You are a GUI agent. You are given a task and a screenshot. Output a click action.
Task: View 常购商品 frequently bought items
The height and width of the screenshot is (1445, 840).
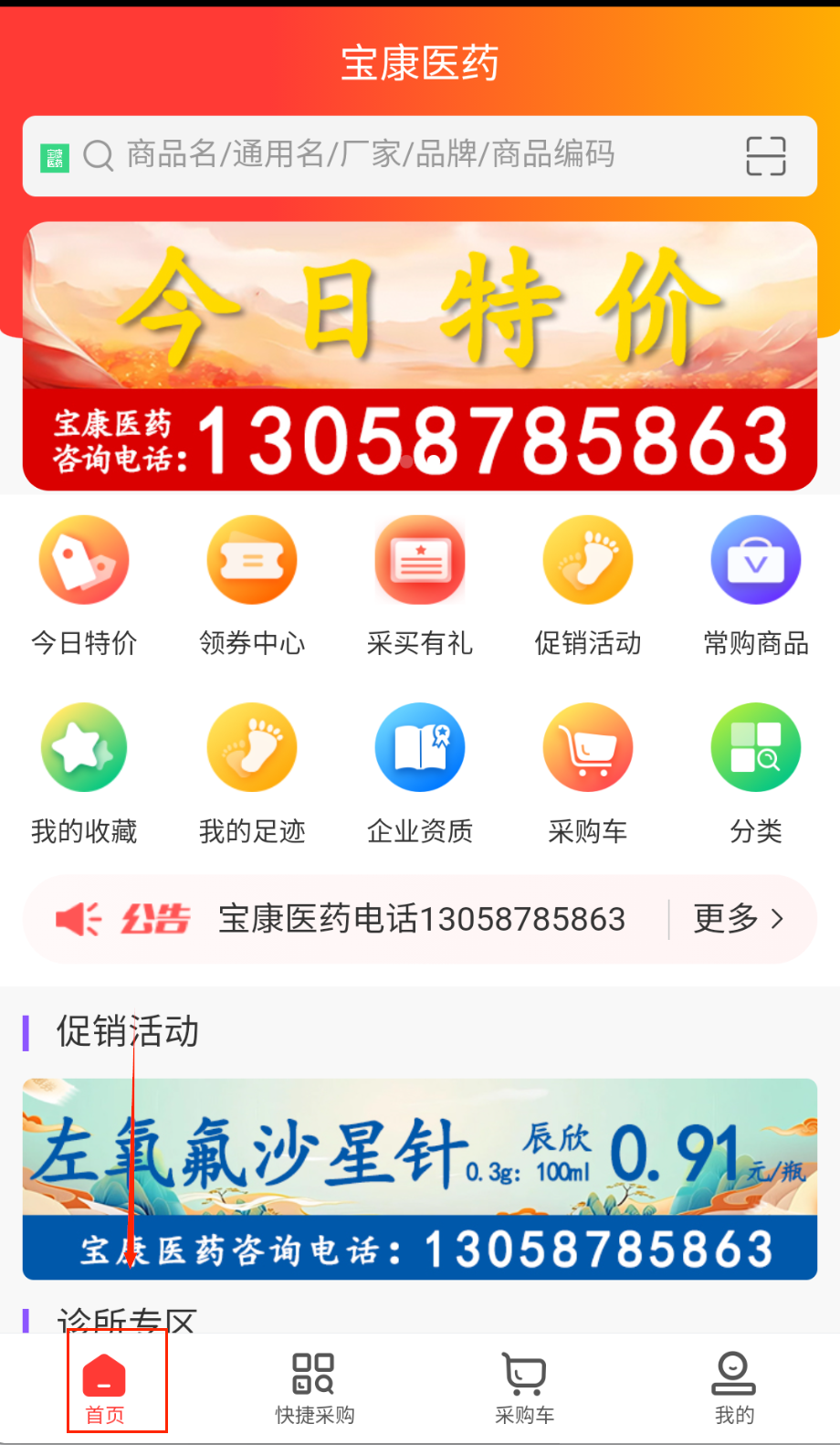756,585
